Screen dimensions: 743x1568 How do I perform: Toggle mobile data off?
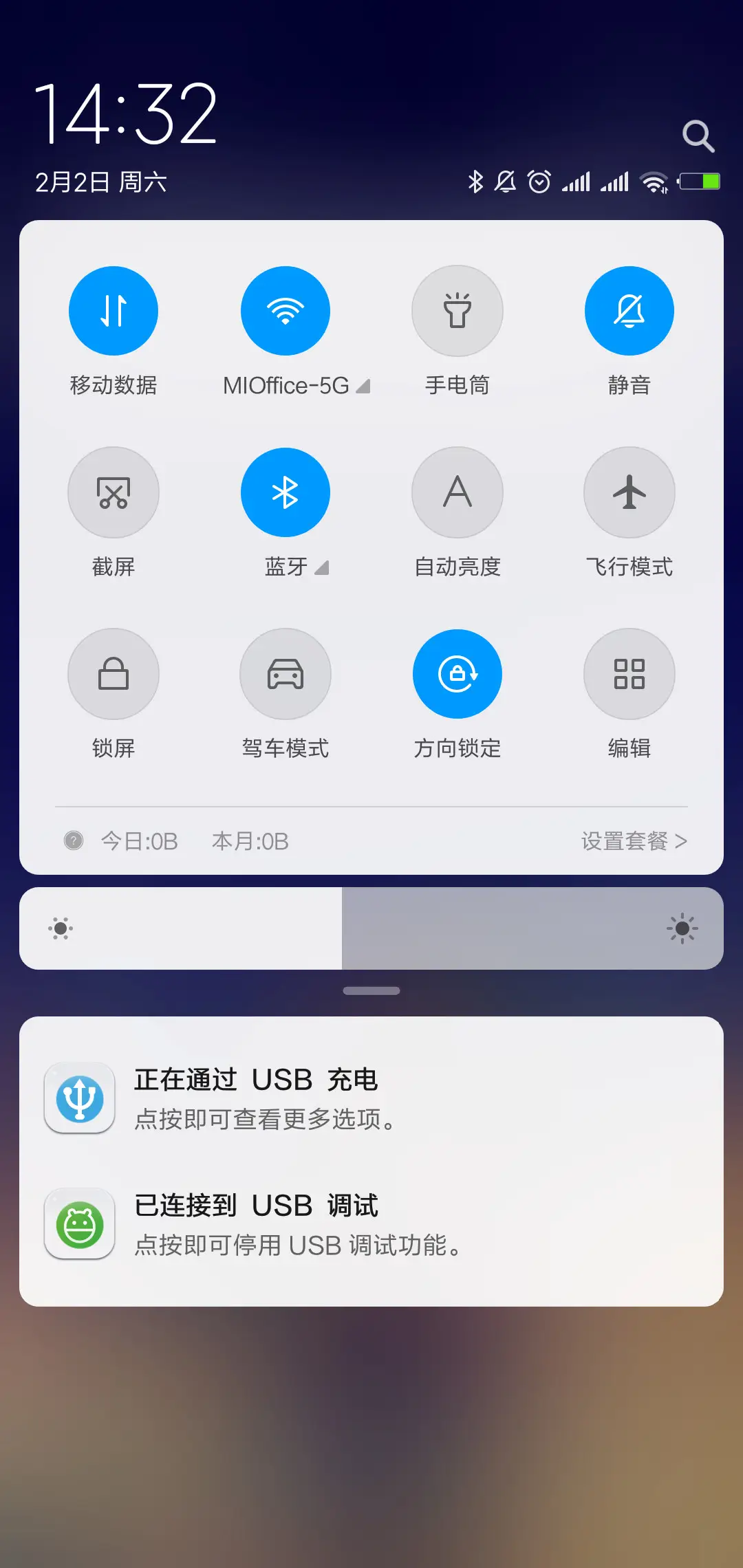(114, 310)
